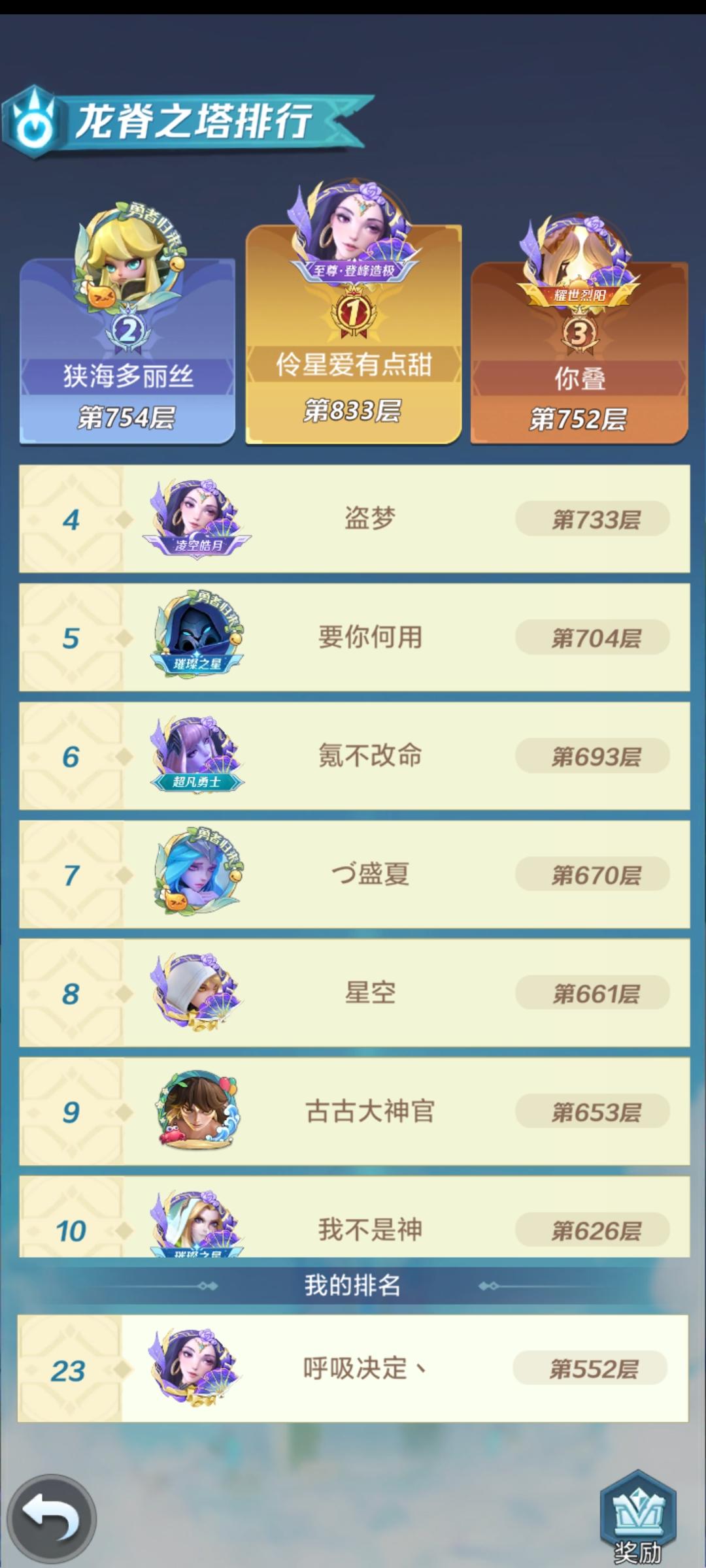Click the bronze number 3 medal badge
Screen dimensions: 706x1568
click(x=579, y=333)
